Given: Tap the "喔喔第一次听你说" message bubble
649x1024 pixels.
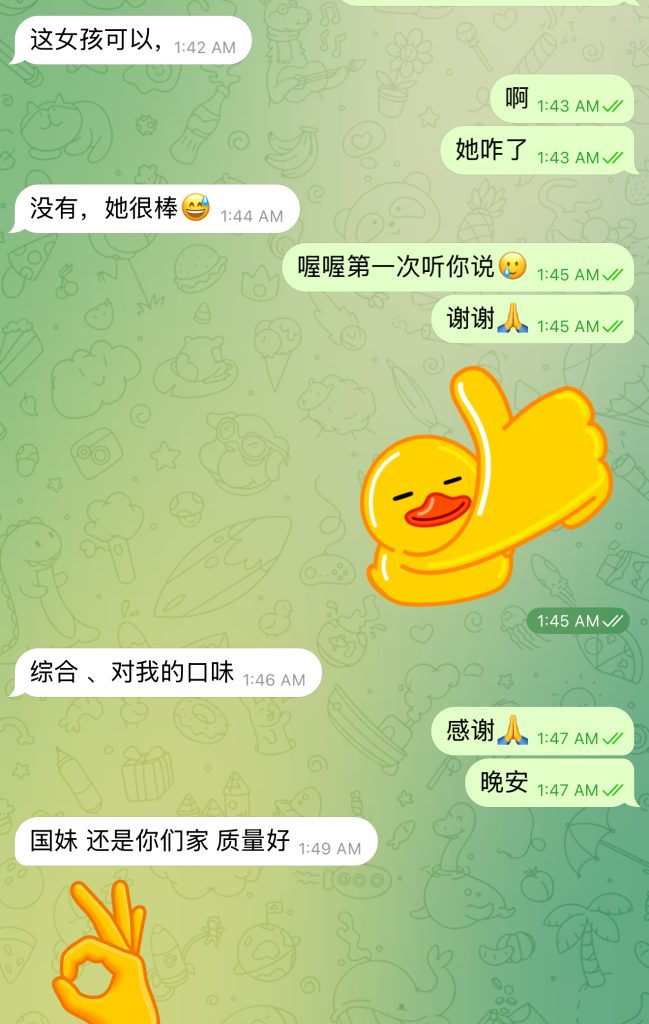Looking at the screenshot, I should 458,268.
